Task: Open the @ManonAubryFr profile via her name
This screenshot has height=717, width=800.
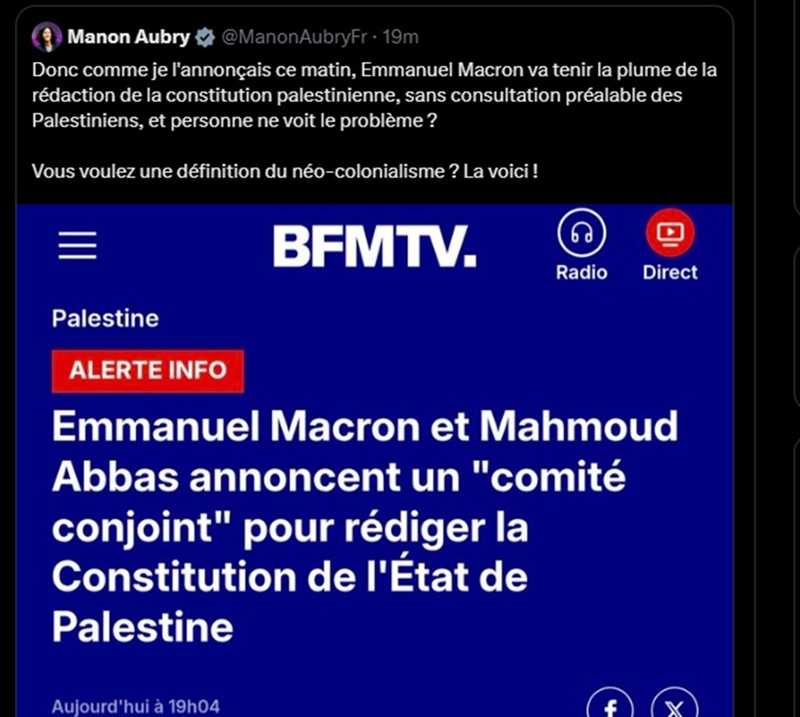Action: tap(128, 38)
